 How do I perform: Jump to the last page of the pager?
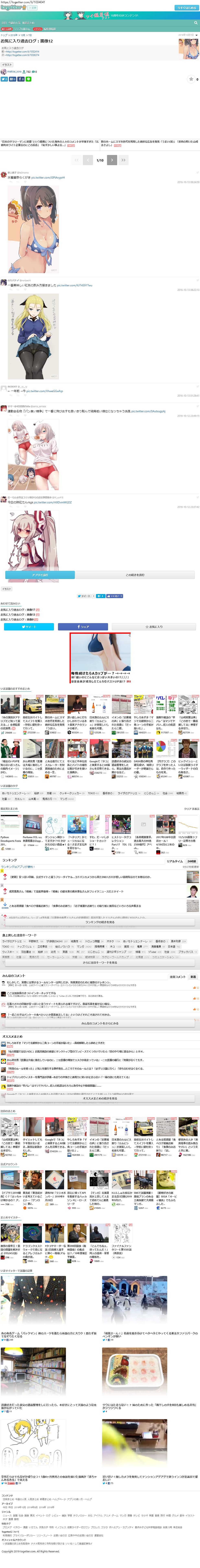(124, 160)
